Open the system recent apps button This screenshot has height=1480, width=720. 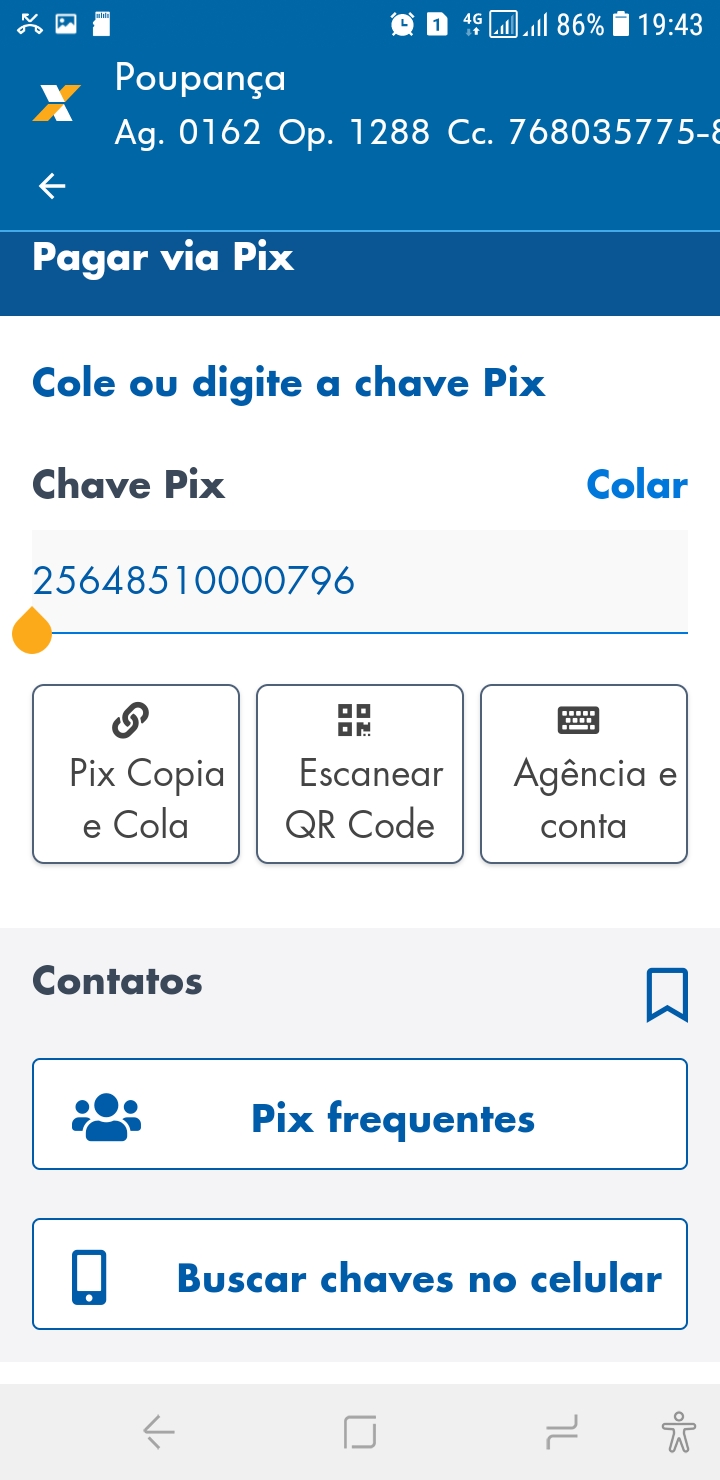(562, 1433)
